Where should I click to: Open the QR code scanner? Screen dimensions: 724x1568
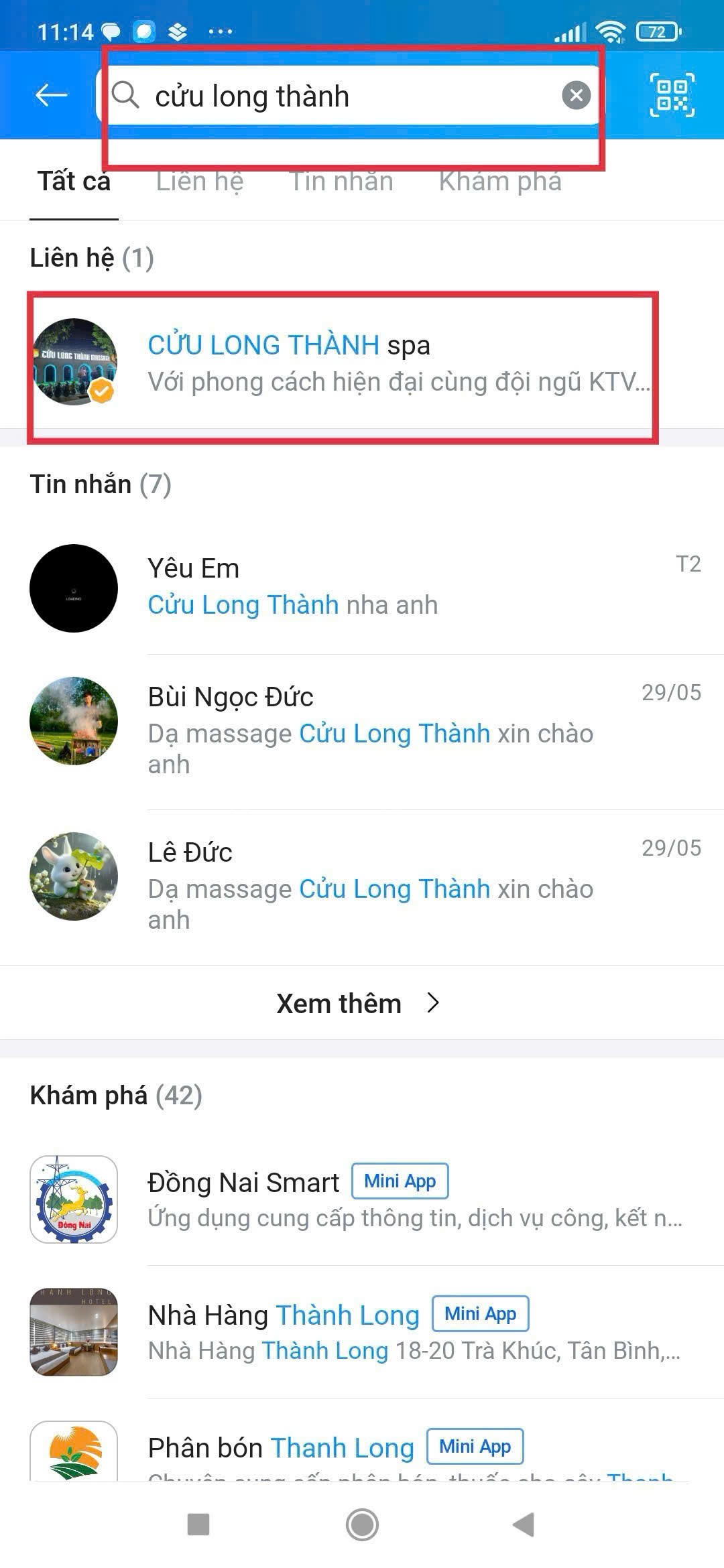(x=672, y=95)
